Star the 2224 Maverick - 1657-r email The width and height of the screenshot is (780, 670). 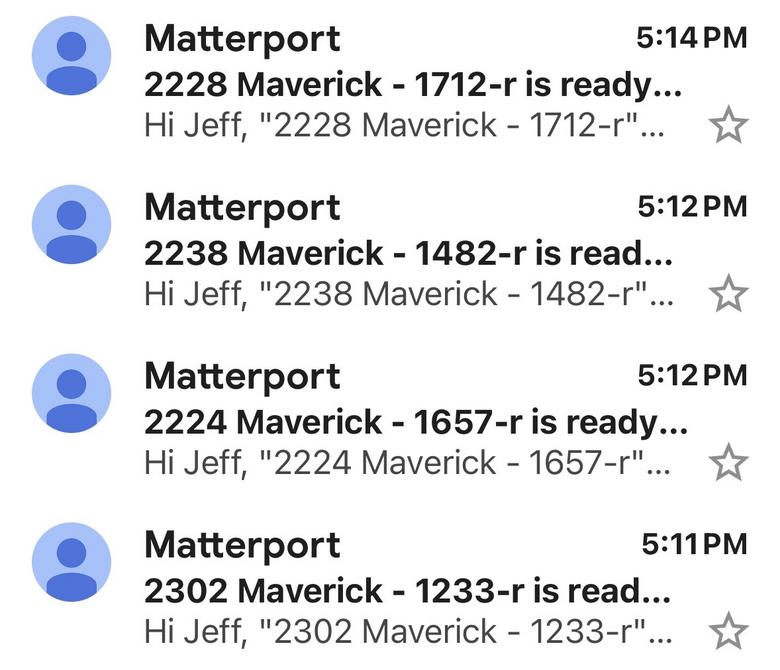[x=728, y=463]
